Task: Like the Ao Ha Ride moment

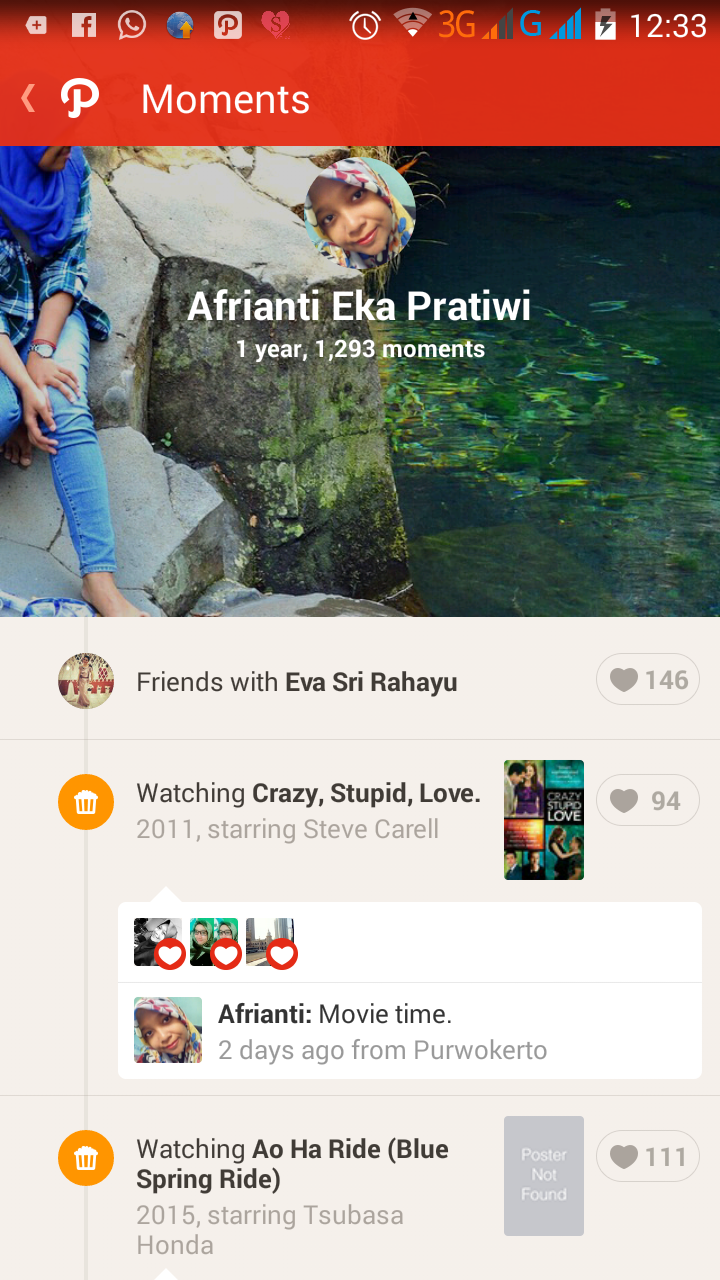Action: pos(648,1157)
